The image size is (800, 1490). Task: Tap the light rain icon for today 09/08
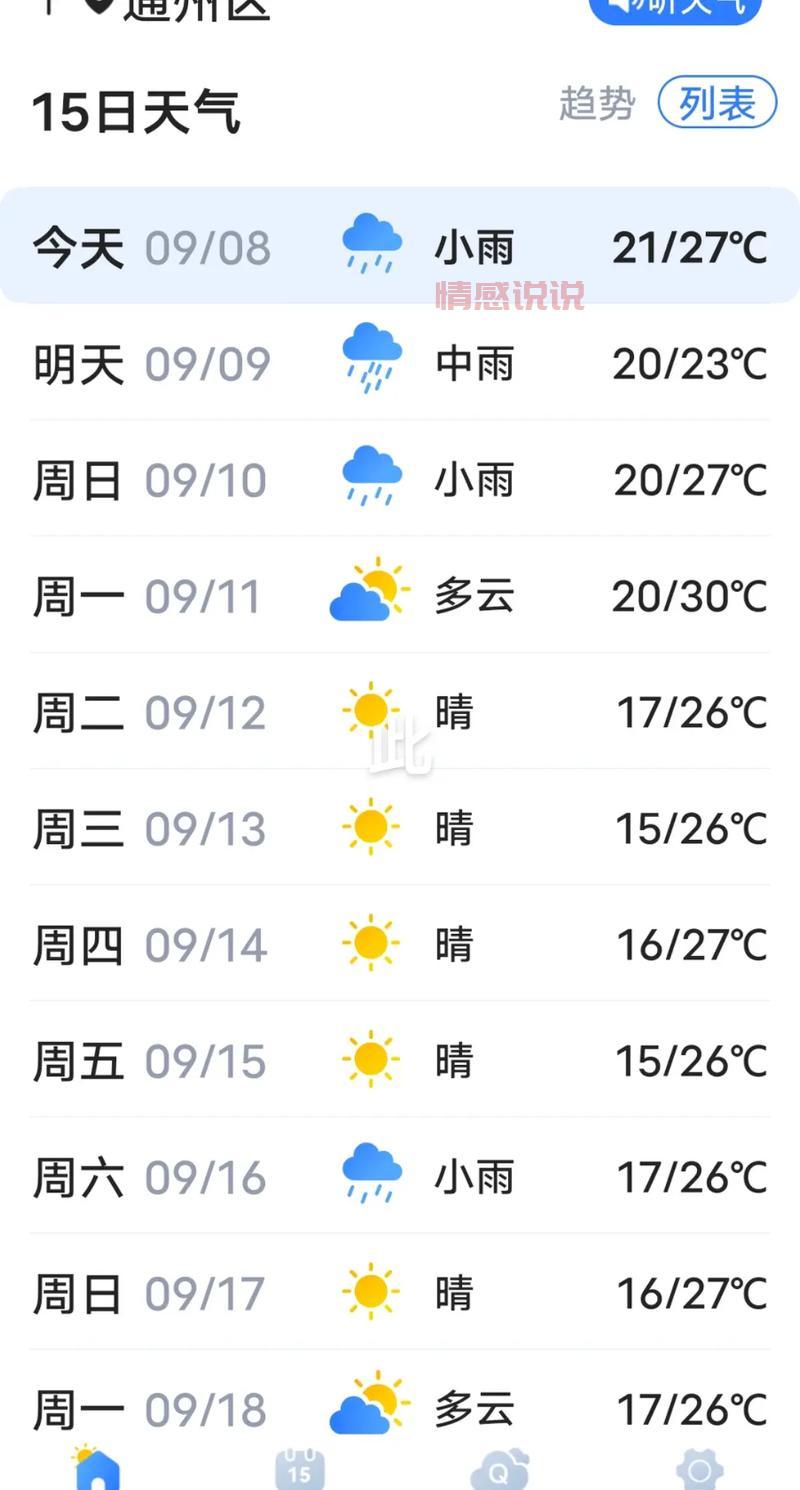371,243
